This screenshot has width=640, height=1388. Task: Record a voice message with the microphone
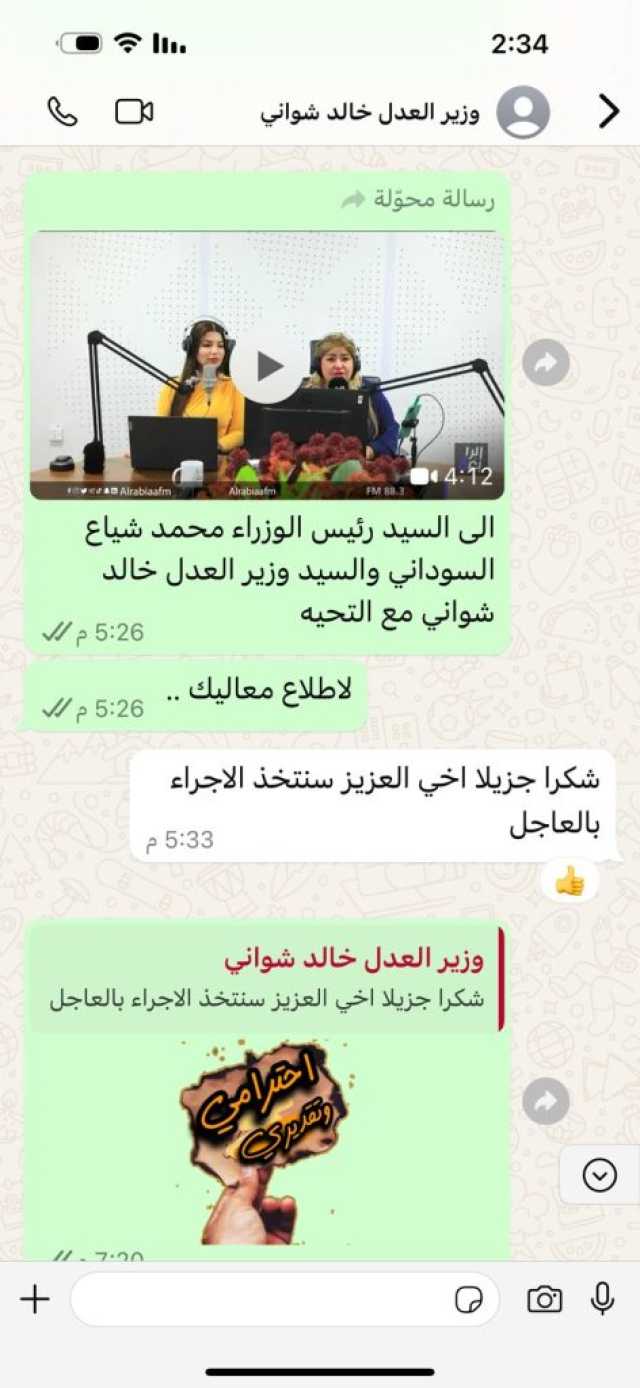[602, 1298]
